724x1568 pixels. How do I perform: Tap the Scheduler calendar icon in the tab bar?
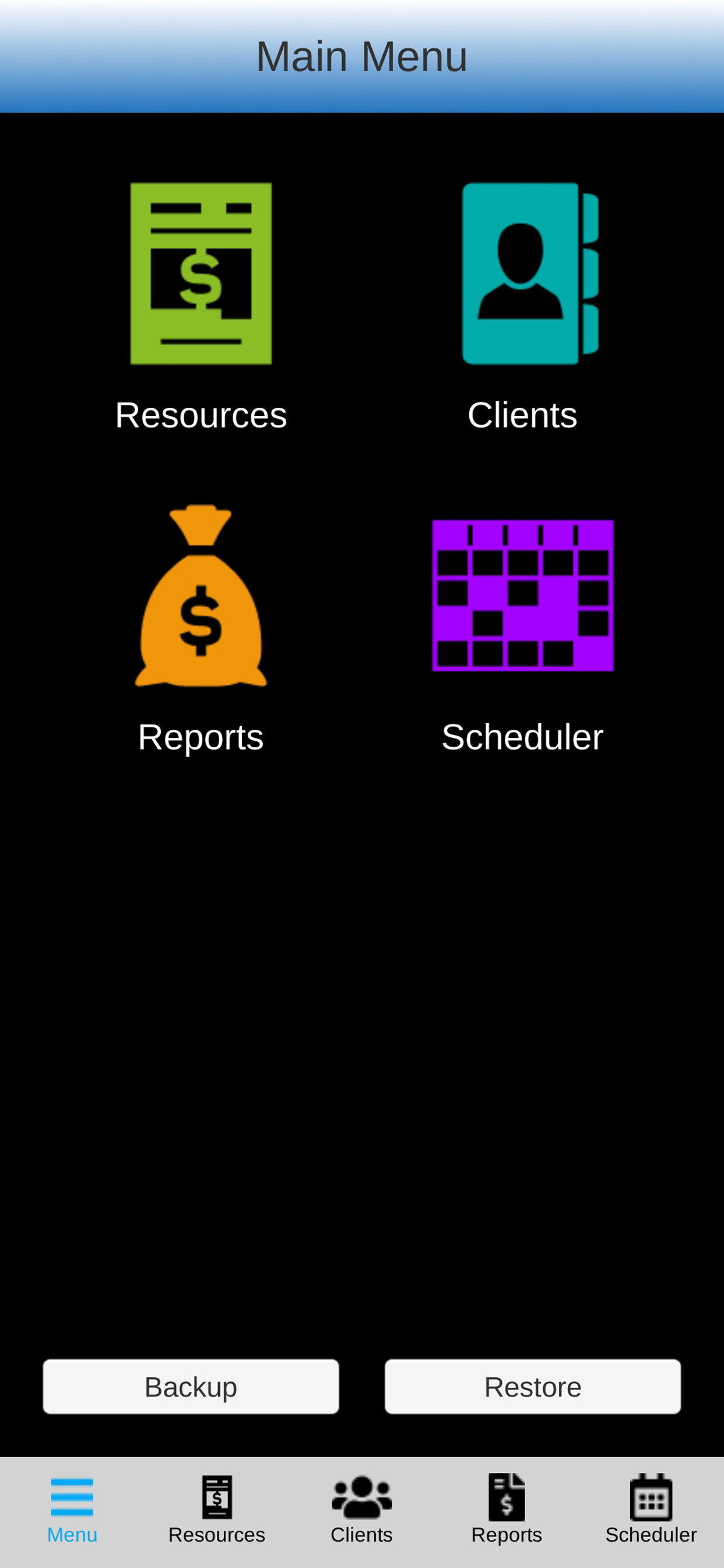[x=652, y=1493]
